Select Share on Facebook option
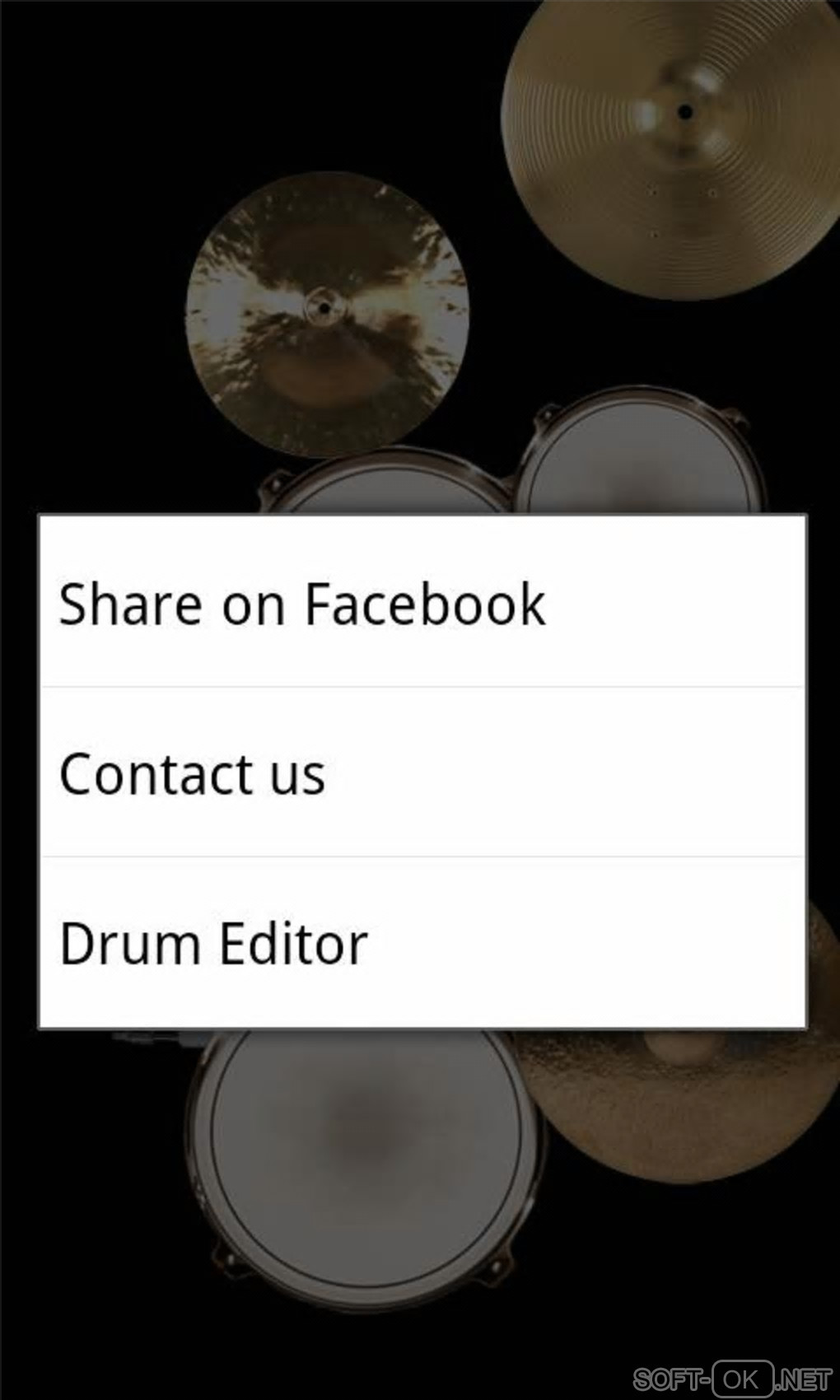The width and height of the screenshot is (840, 1400). 301,604
